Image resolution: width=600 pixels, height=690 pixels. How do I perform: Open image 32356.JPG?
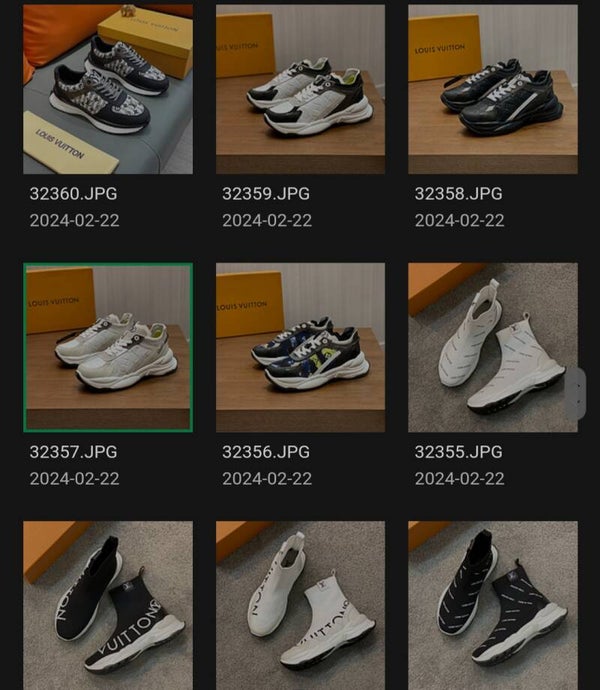click(x=300, y=347)
